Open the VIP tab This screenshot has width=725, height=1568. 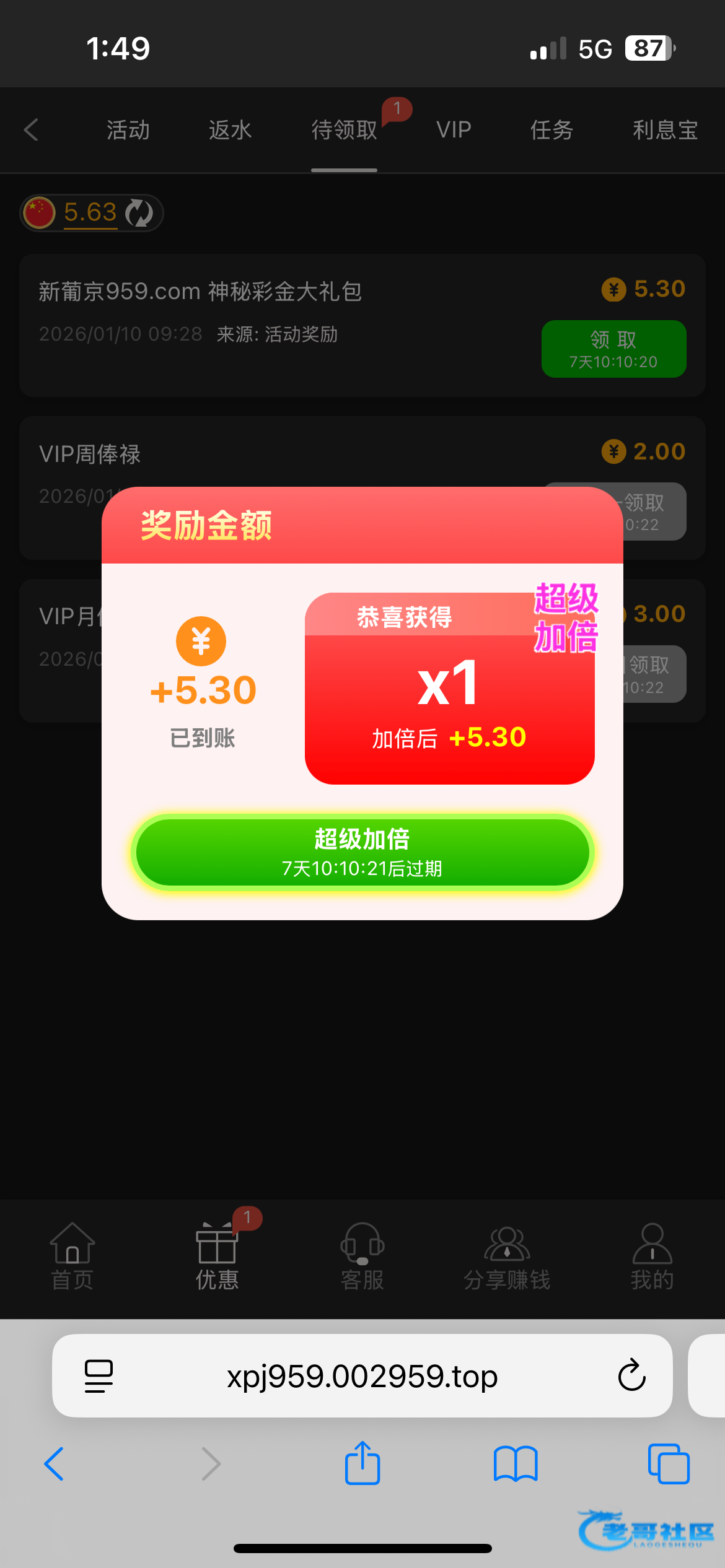(454, 130)
